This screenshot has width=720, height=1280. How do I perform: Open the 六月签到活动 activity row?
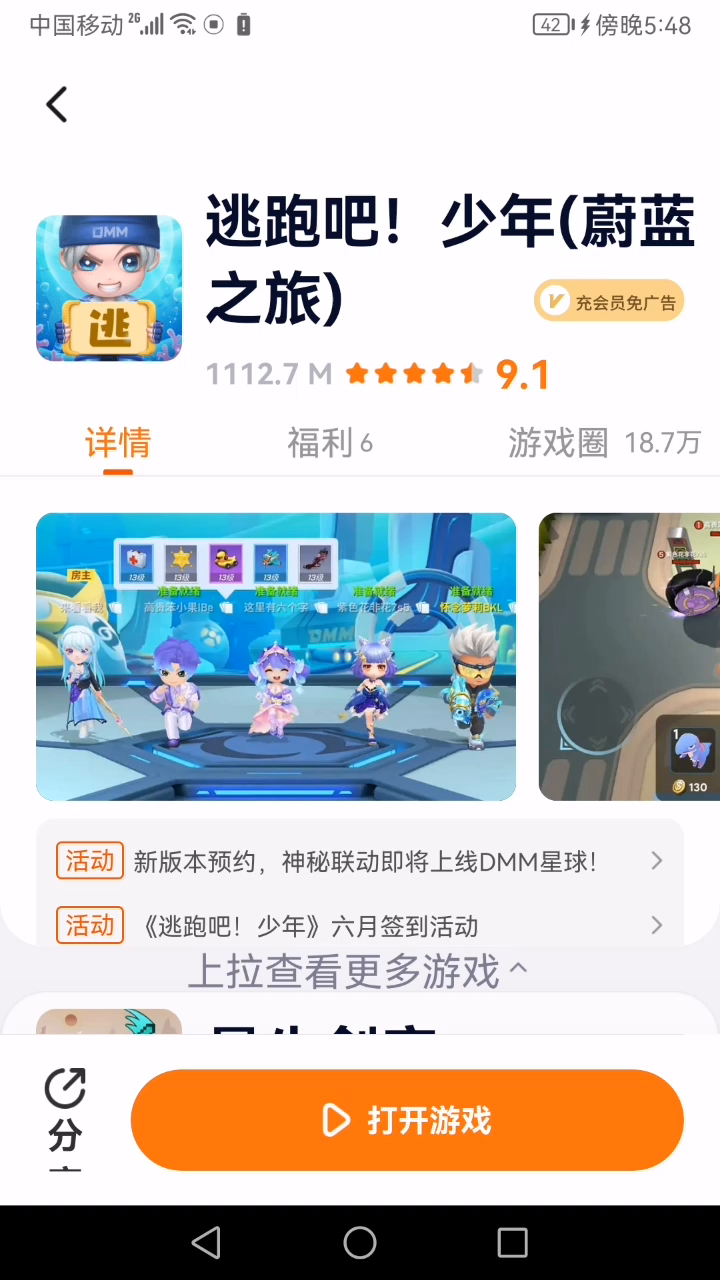coord(360,926)
